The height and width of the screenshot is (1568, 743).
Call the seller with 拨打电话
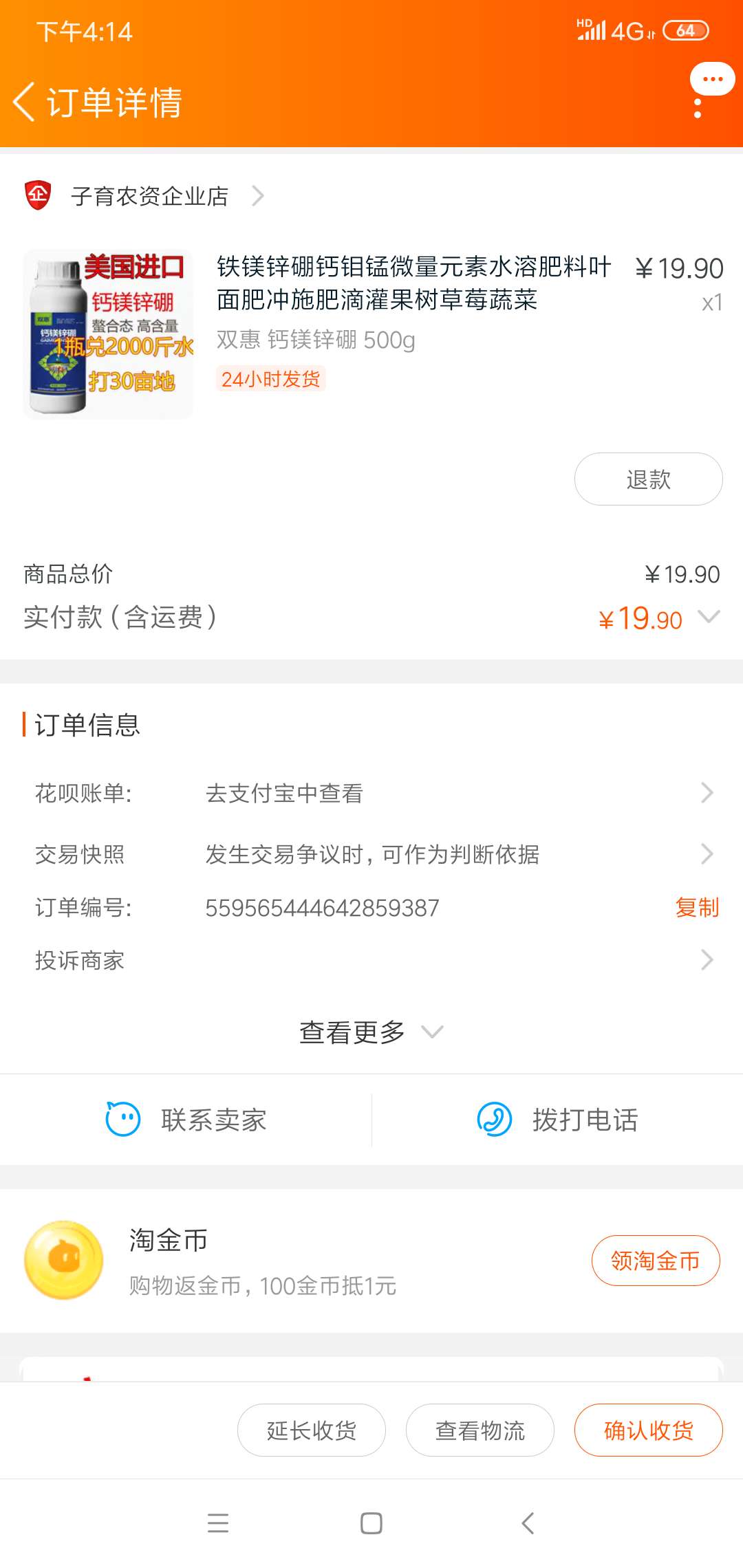point(557,1120)
